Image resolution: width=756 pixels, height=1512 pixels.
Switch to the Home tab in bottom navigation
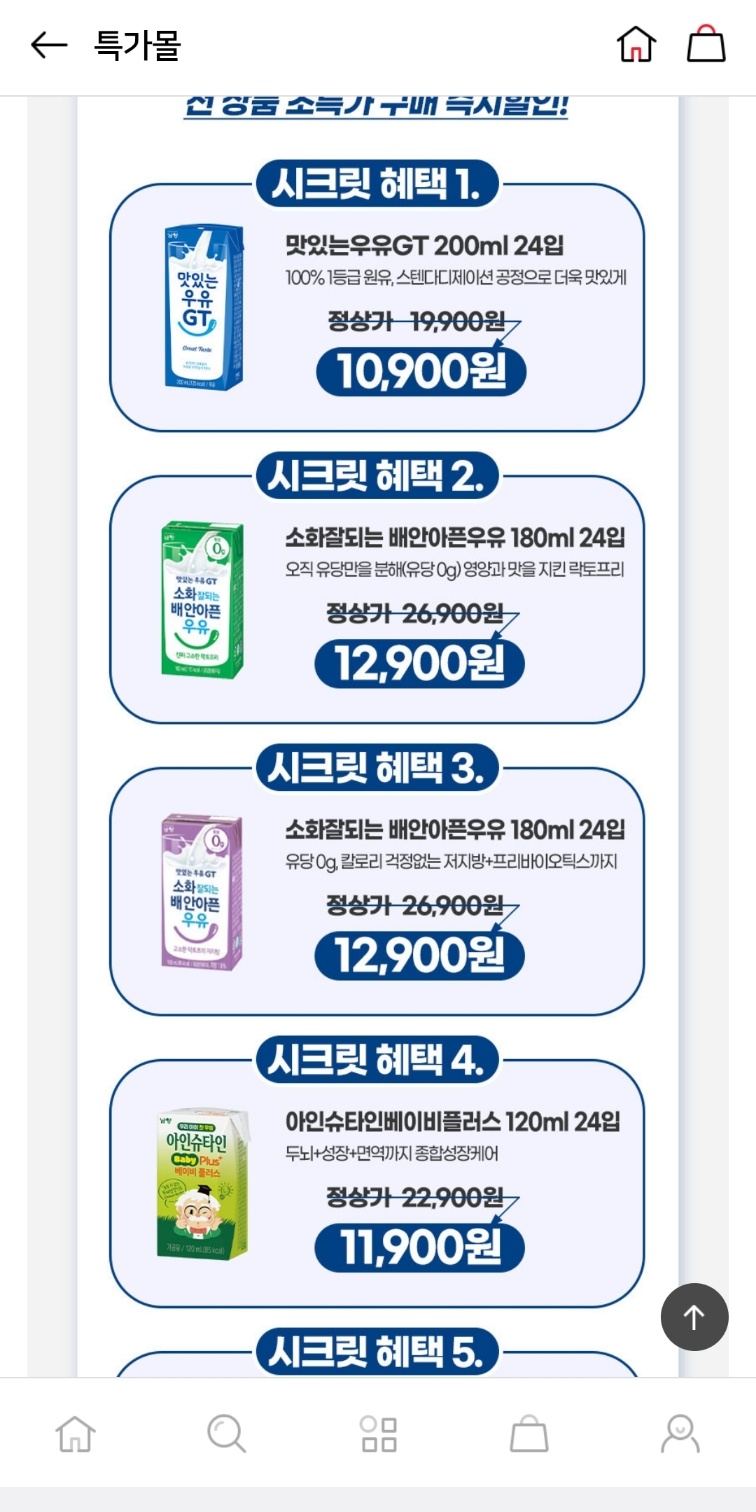76,1433
